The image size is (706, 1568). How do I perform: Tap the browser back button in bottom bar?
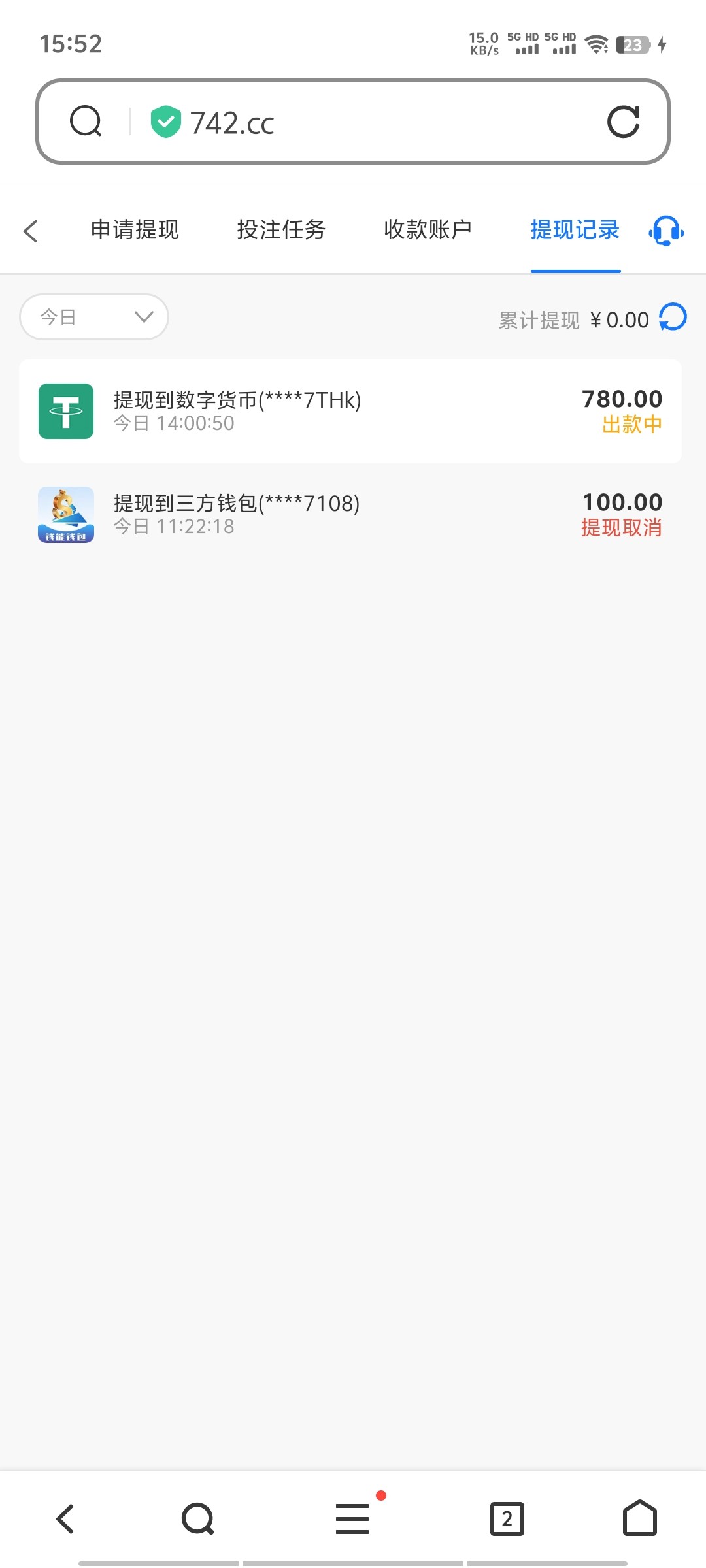[65, 1519]
